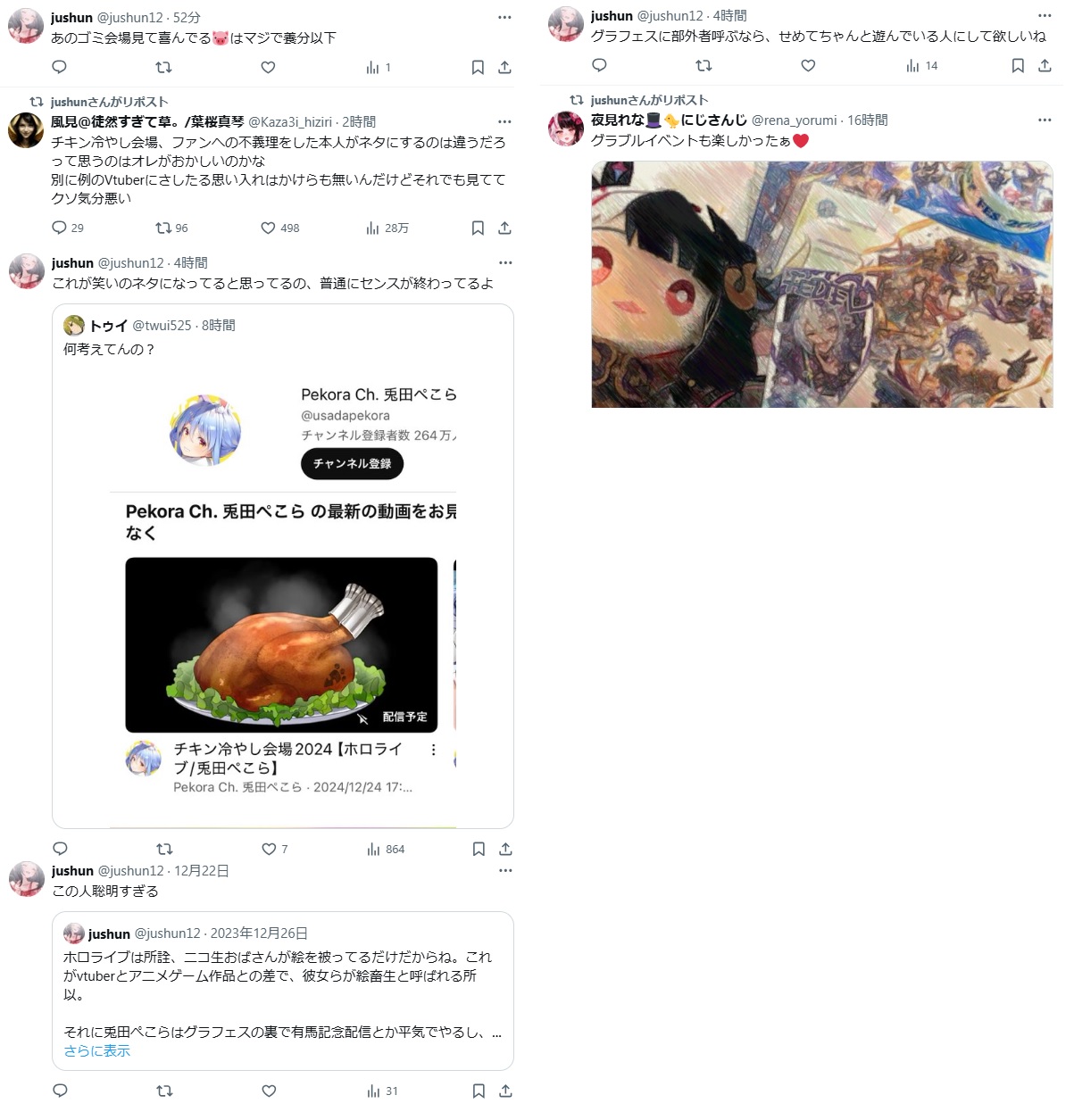Tap さらに表示 to expand the quoted post
Image resolution: width=1074 pixels, height=1120 pixels.
pyautogui.click(x=96, y=1050)
